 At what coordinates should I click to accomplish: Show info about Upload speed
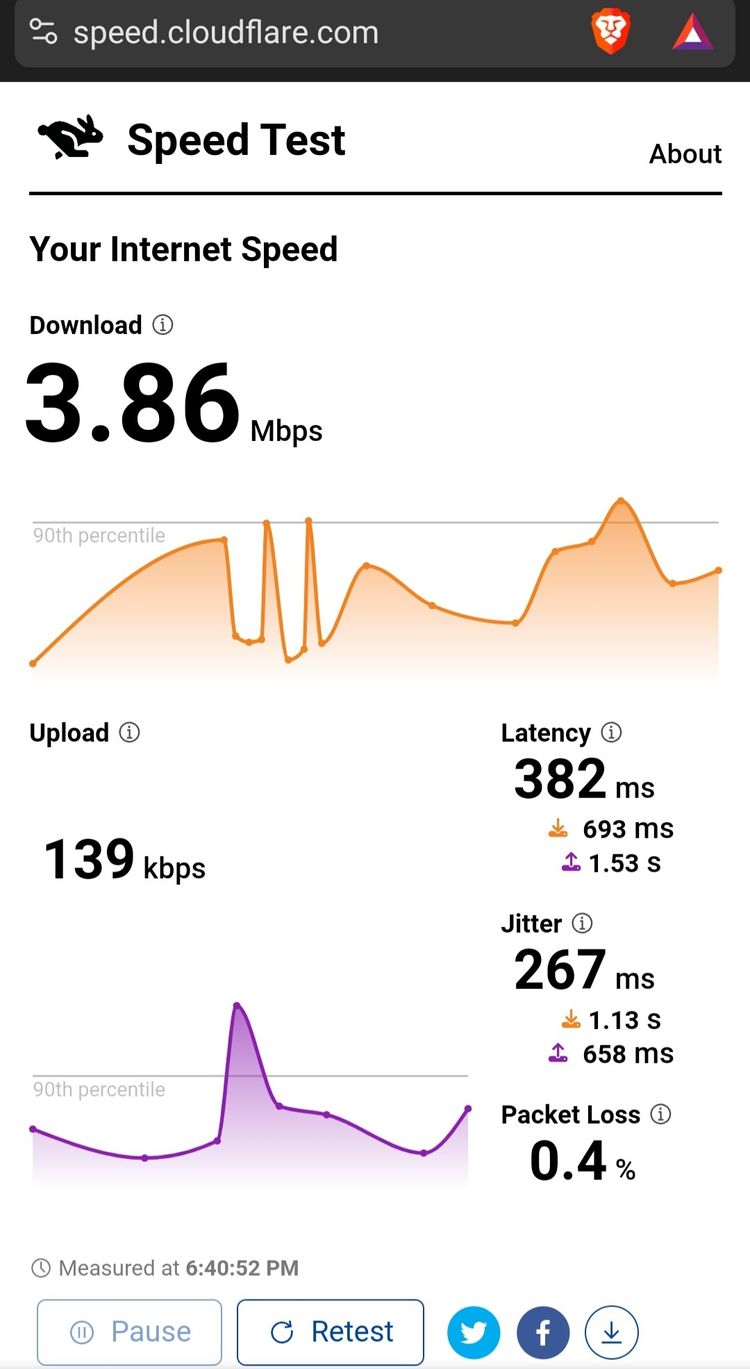click(x=129, y=732)
